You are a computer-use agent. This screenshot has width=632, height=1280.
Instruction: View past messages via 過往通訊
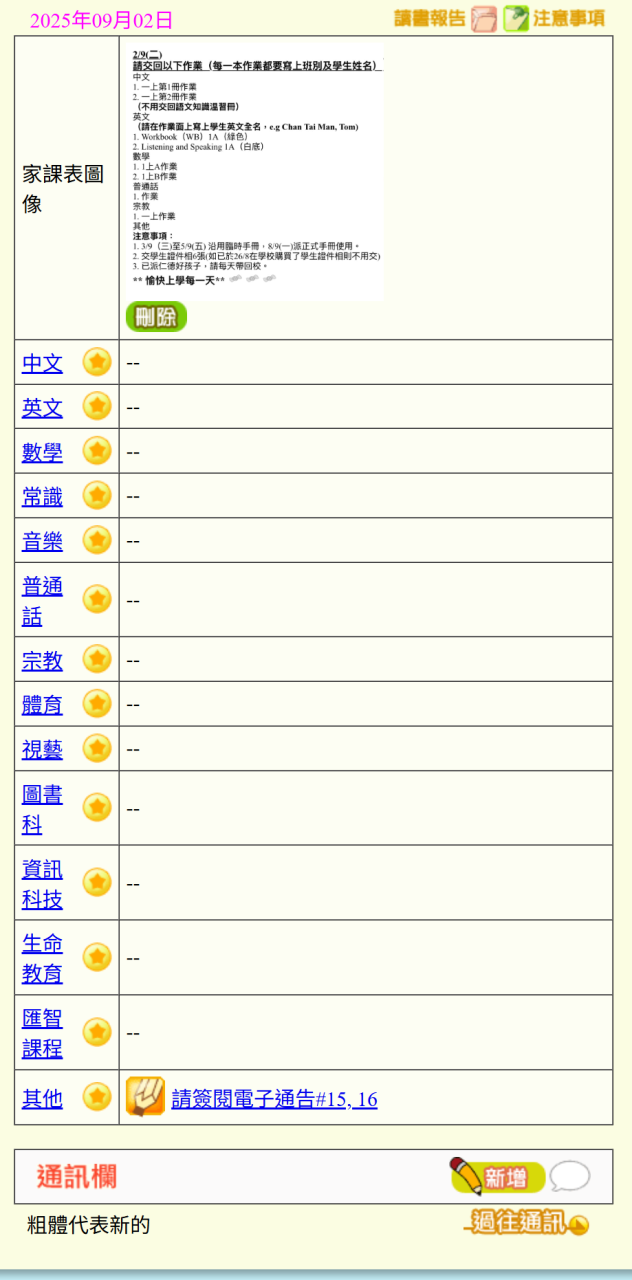click(527, 1222)
